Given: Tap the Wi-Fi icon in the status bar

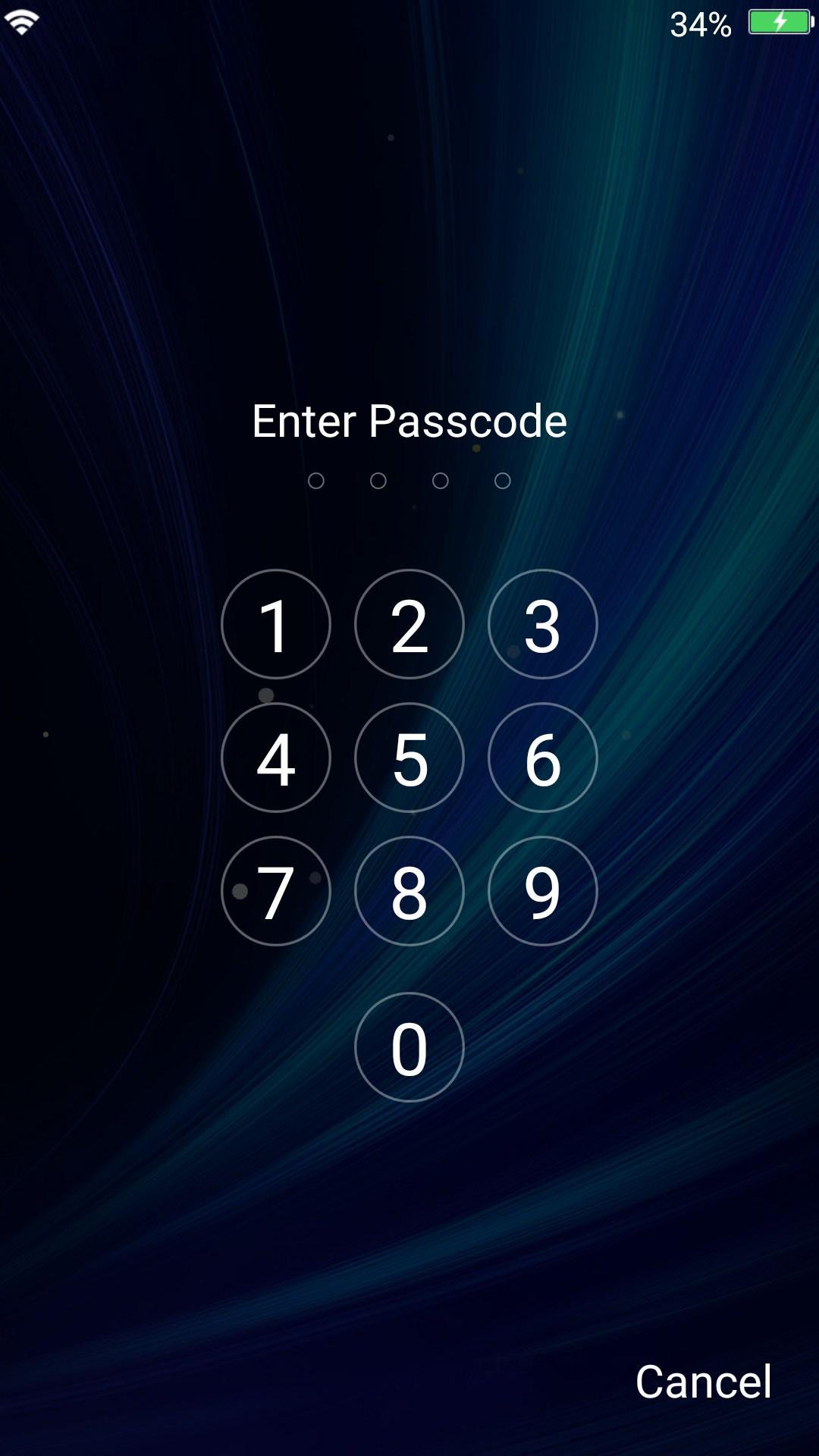Looking at the screenshot, I should point(21,20).
